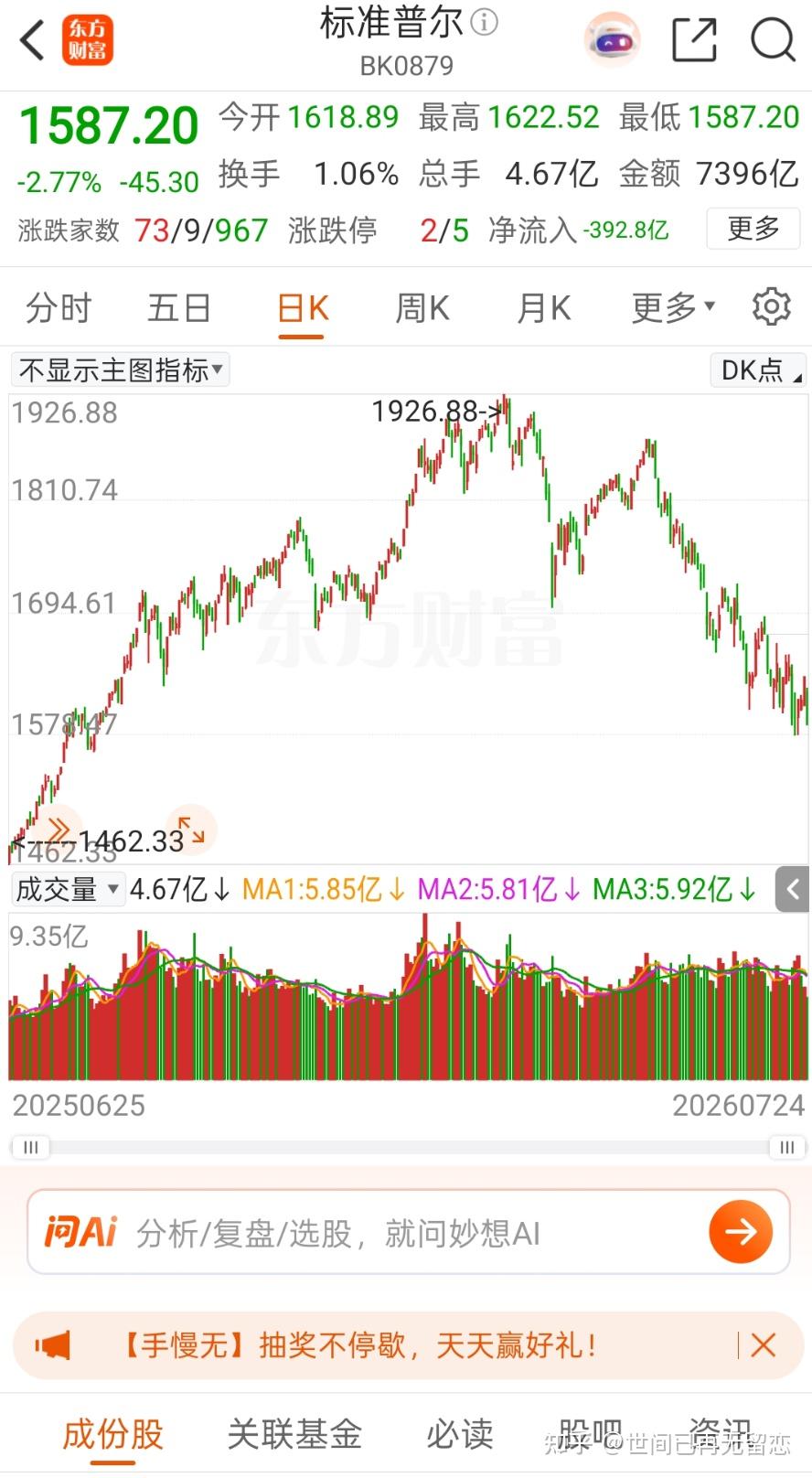Select the 月K chart tab
The height and width of the screenshot is (1478, 812).
[x=543, y=308]
